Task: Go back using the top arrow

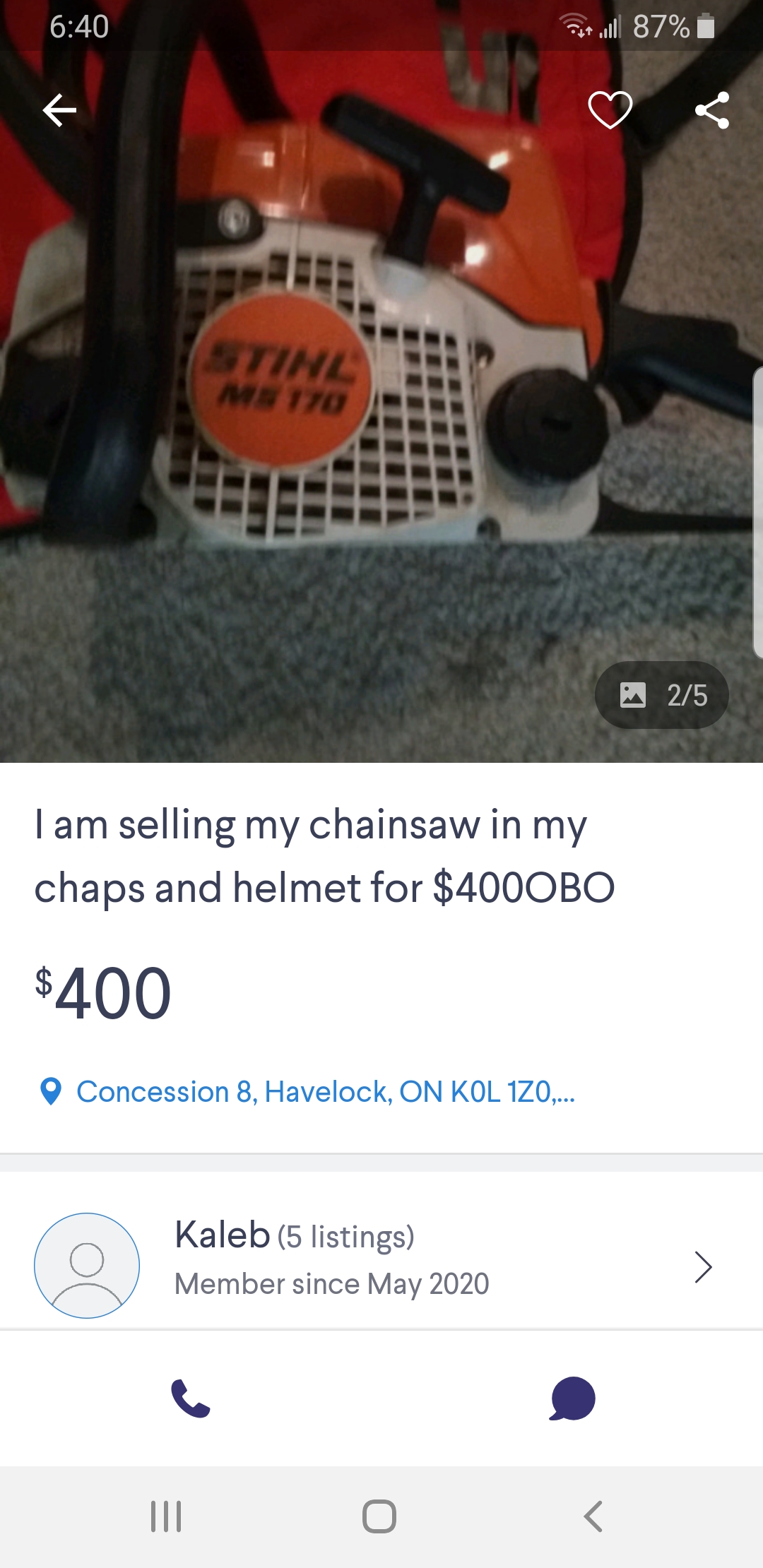Action: tap(59, 111)
